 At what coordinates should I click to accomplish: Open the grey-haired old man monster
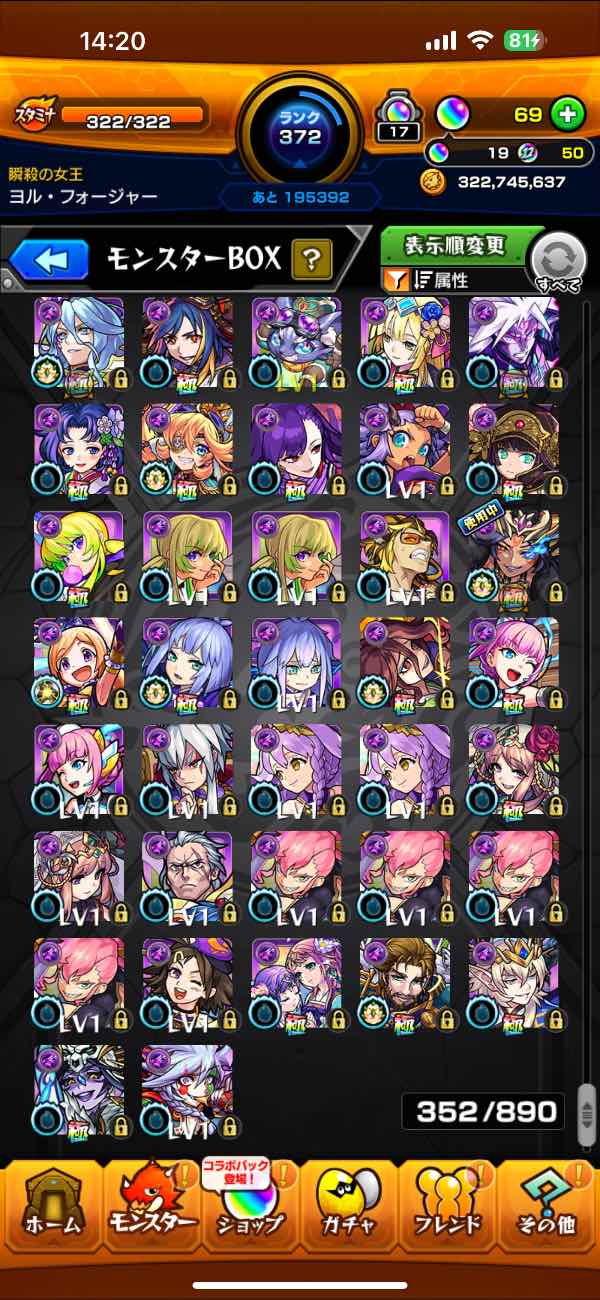(187, 876)
